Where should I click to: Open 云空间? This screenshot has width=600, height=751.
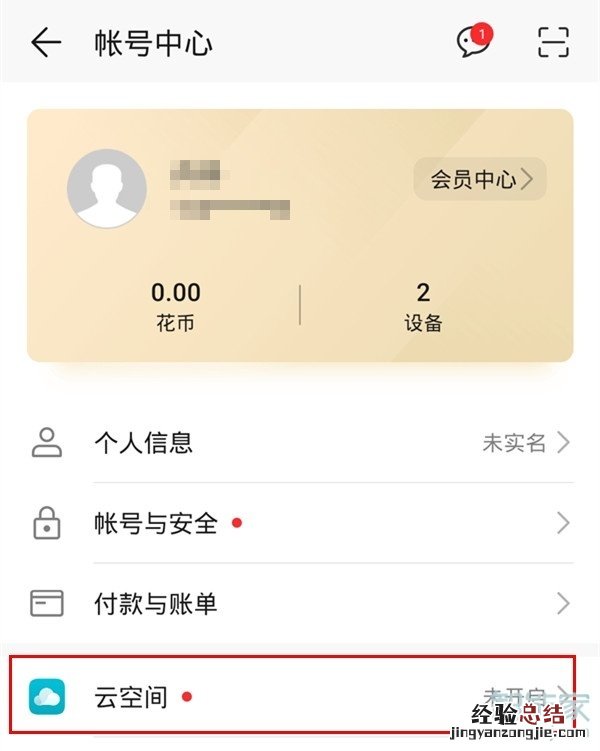pos(300,696)
